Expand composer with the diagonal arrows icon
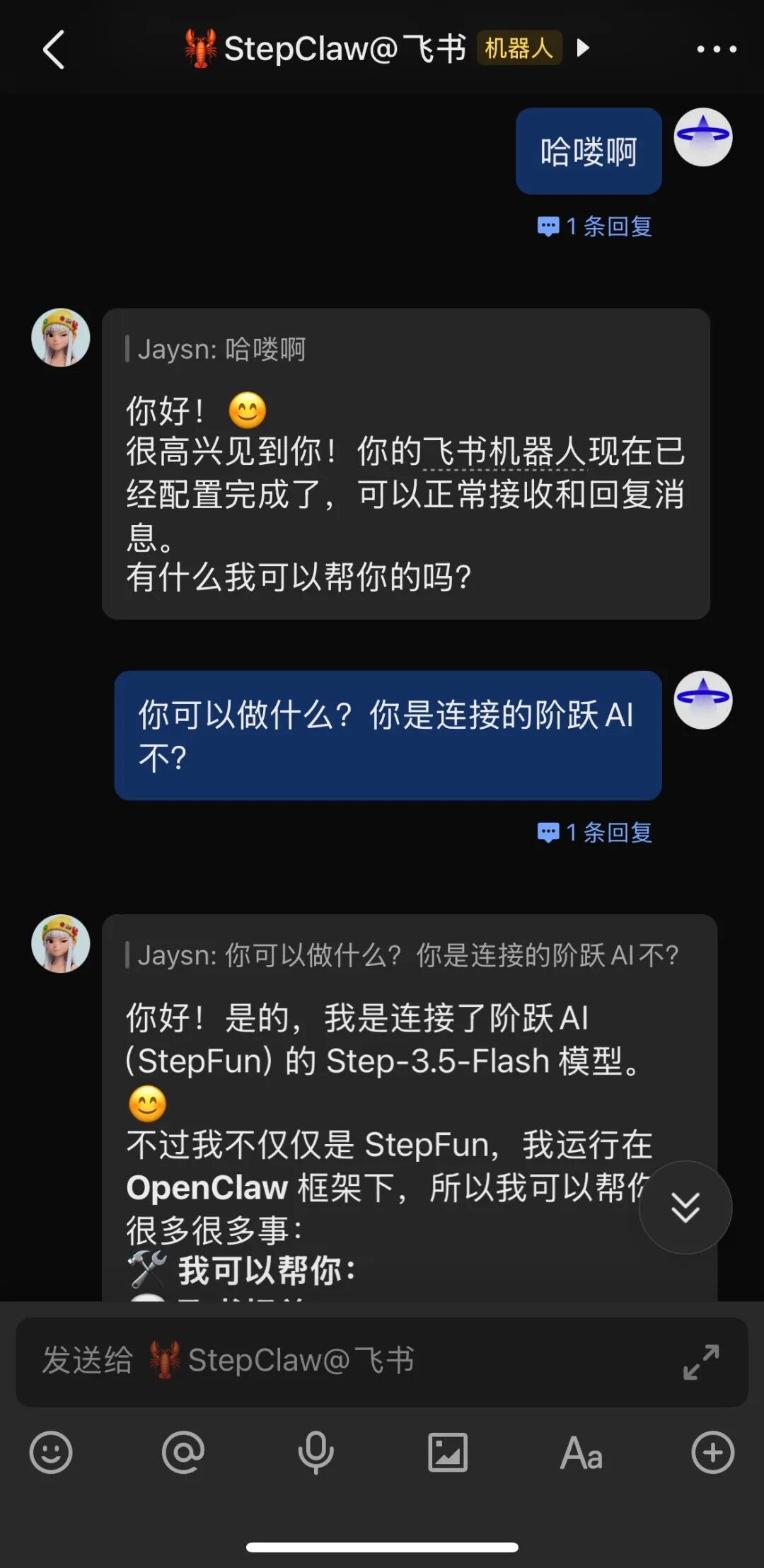This screenshot has width=764, height=1568. pyautogui.click(x=699, y=1362)
